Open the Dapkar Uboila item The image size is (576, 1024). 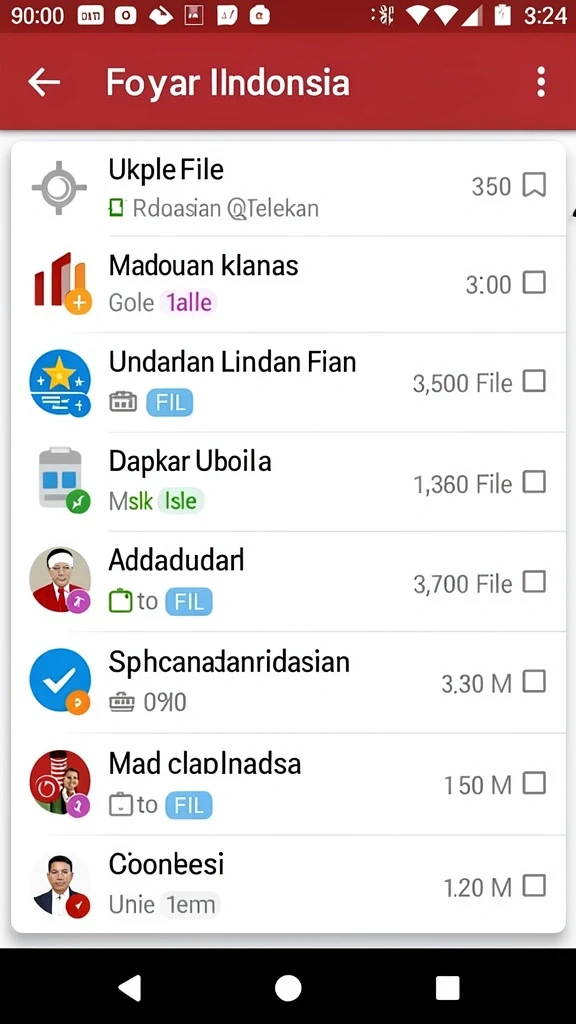point(288,482)
